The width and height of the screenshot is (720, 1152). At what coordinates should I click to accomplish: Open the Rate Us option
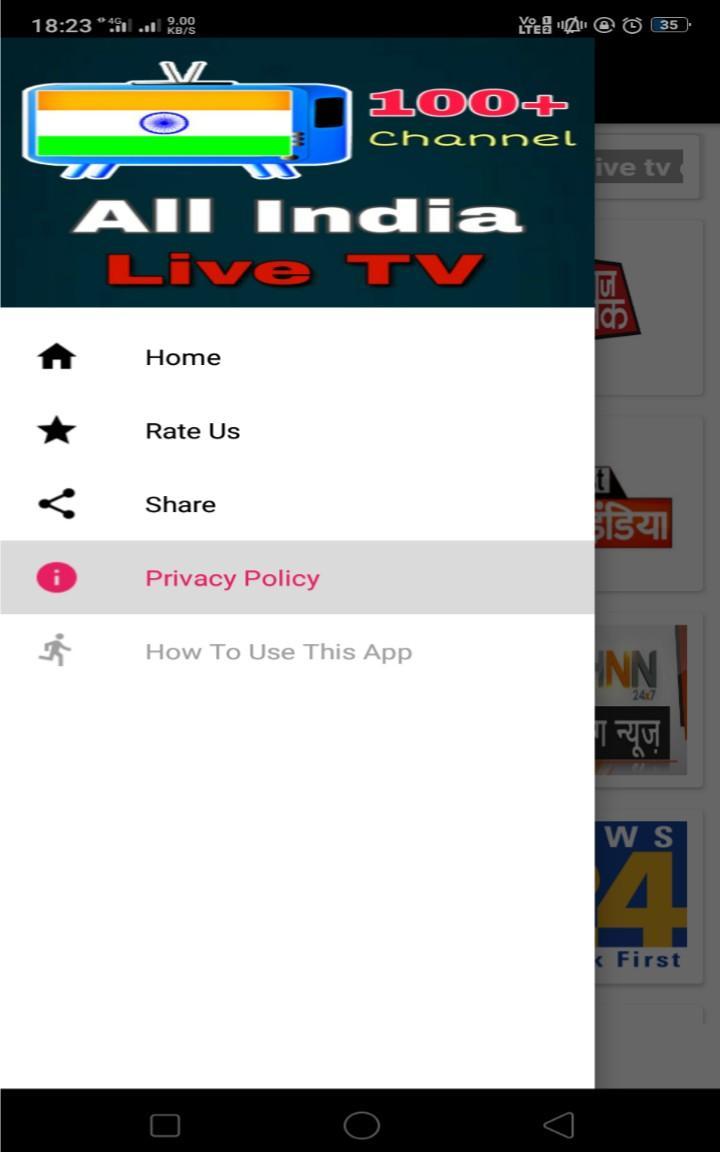(192, 431)
